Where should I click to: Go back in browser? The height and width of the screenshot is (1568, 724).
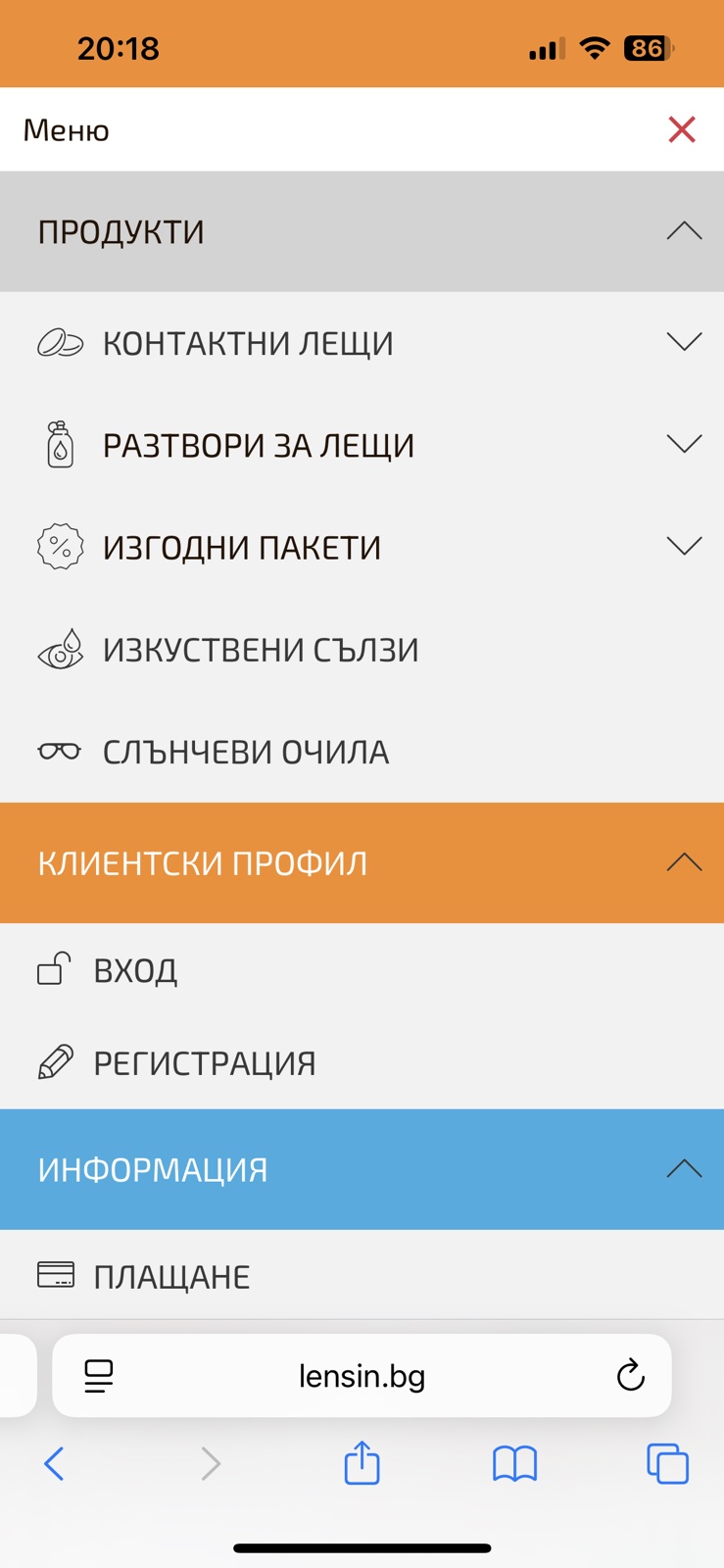coord(55,1464)
